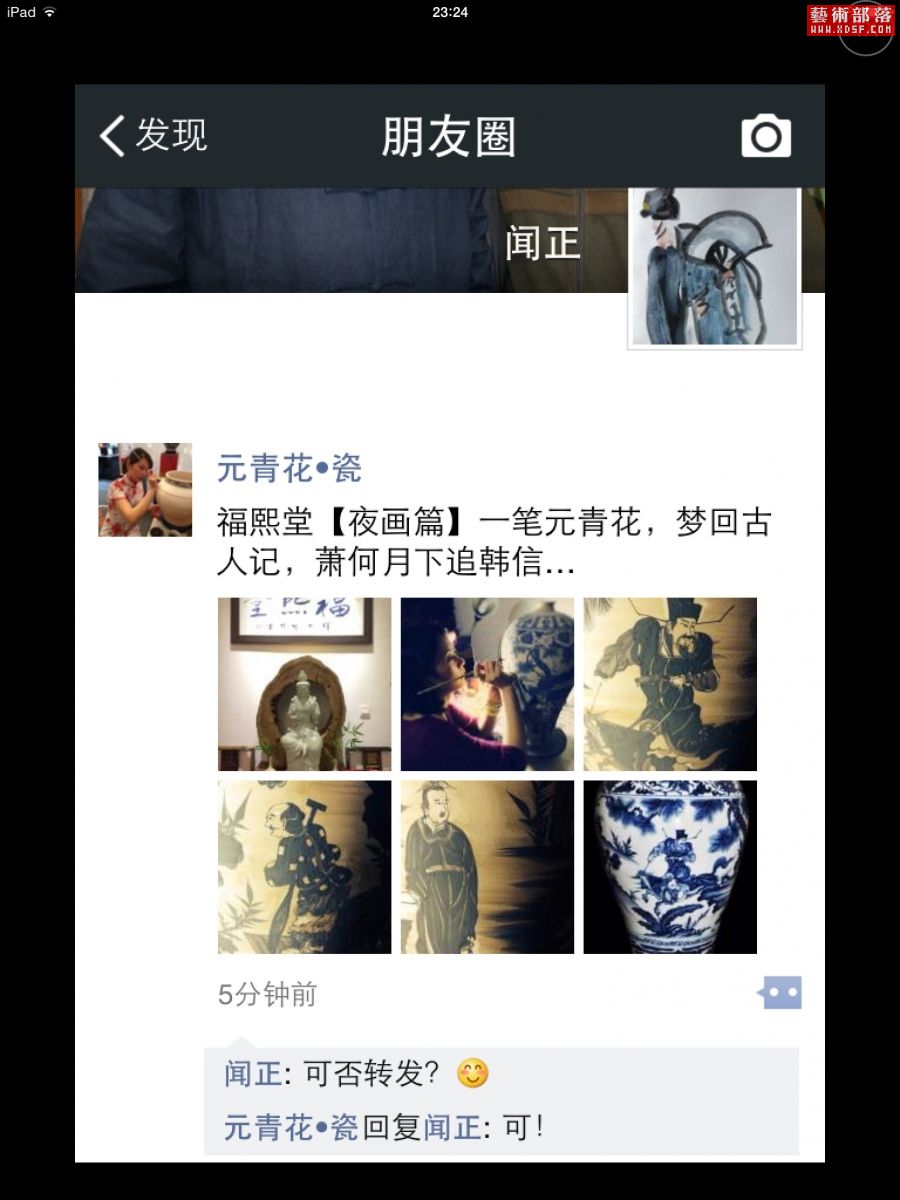The width and height of the screenshot is (900, 1200).
Task: View the Guanyin statue photo
Action: point(304,684)
